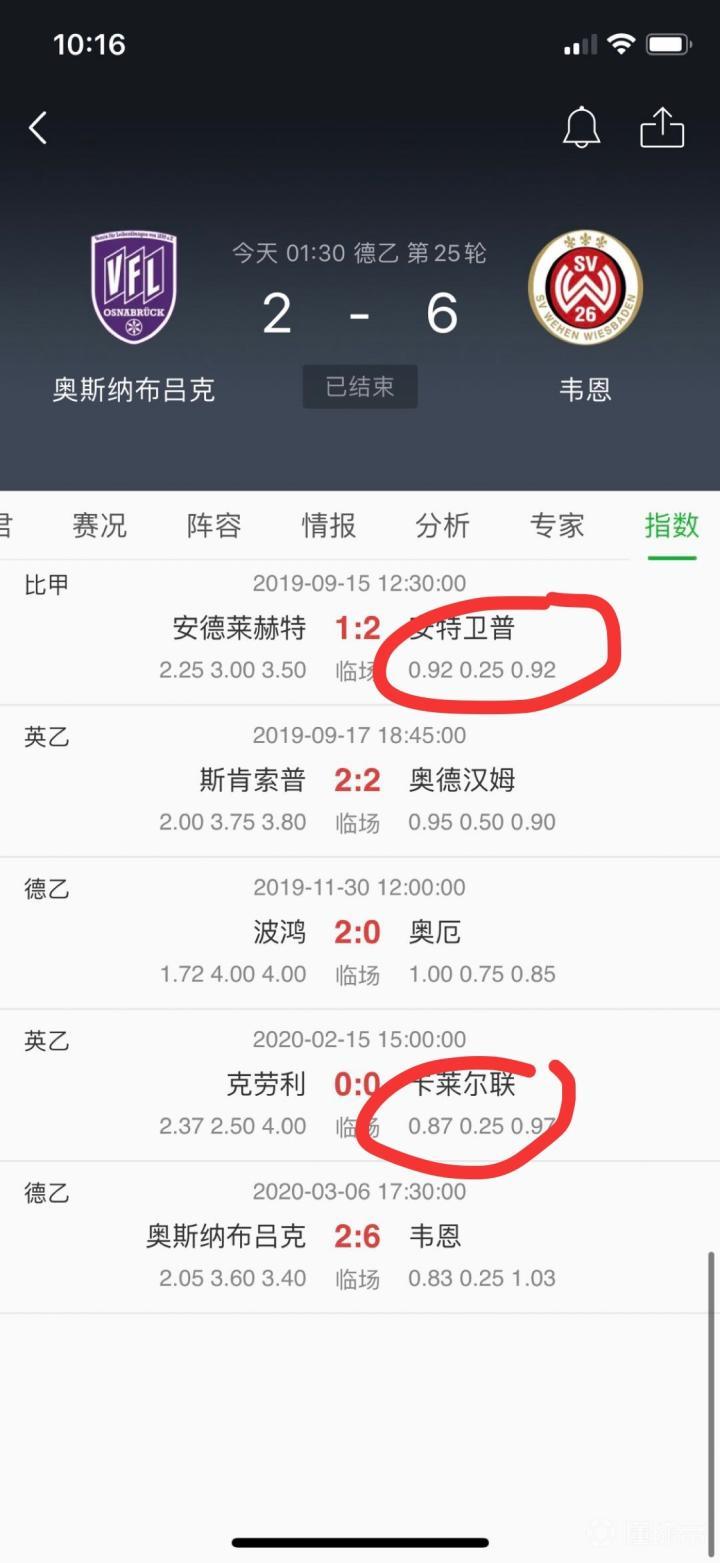The image size is (720, 1563).
Task: View the 波鸿 vs 奥厄 match row
Action: pyautogui.click(x=358, y=933)
